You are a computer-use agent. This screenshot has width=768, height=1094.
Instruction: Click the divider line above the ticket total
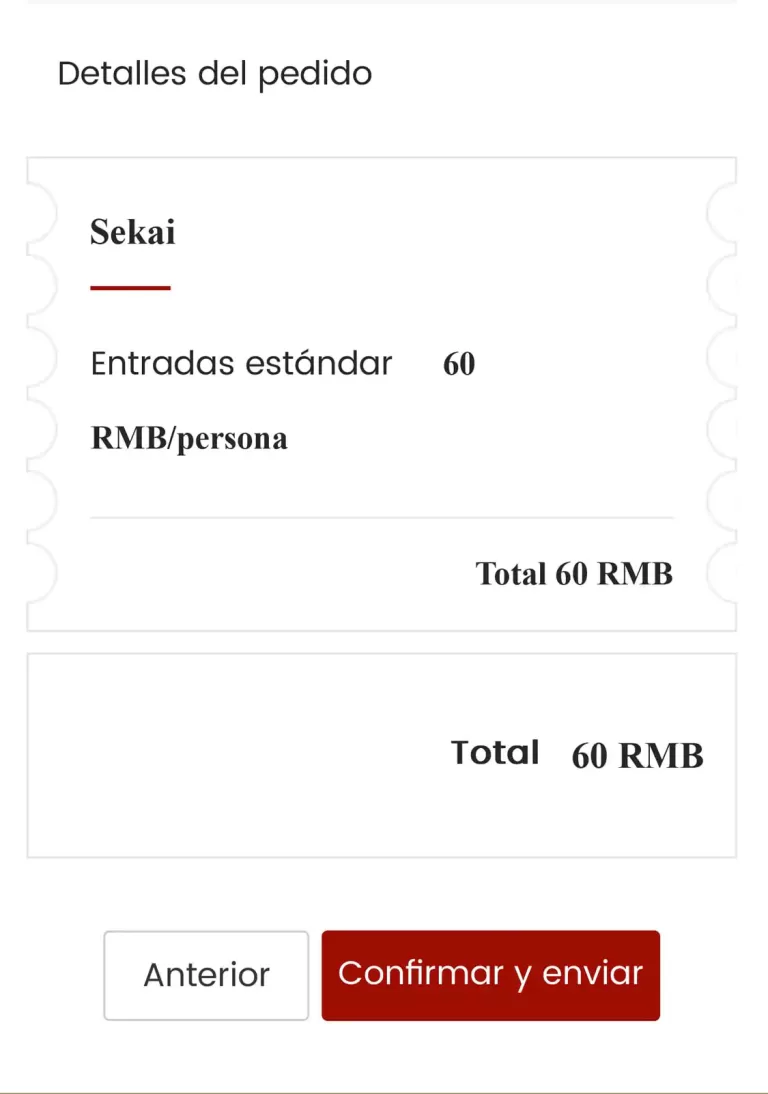coord(383,517)
